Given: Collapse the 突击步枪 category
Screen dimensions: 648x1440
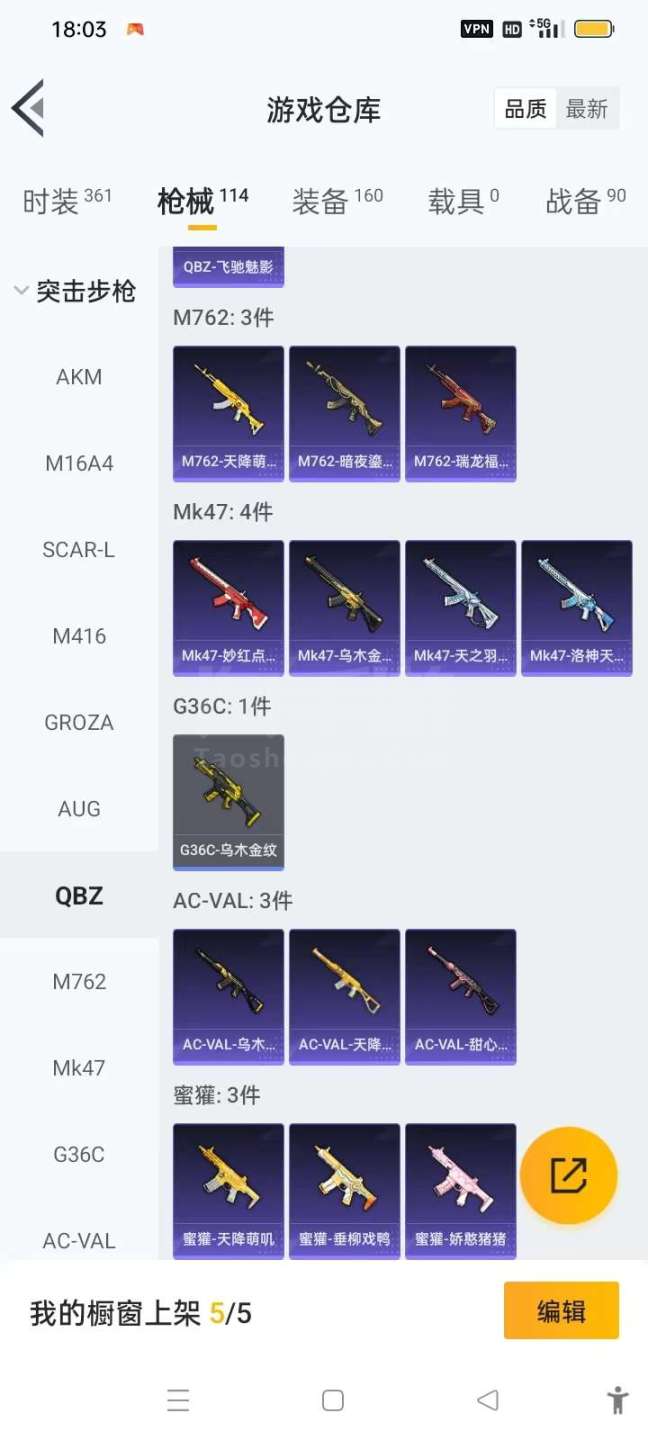Looking at the screenshot, I should point(76,291).
